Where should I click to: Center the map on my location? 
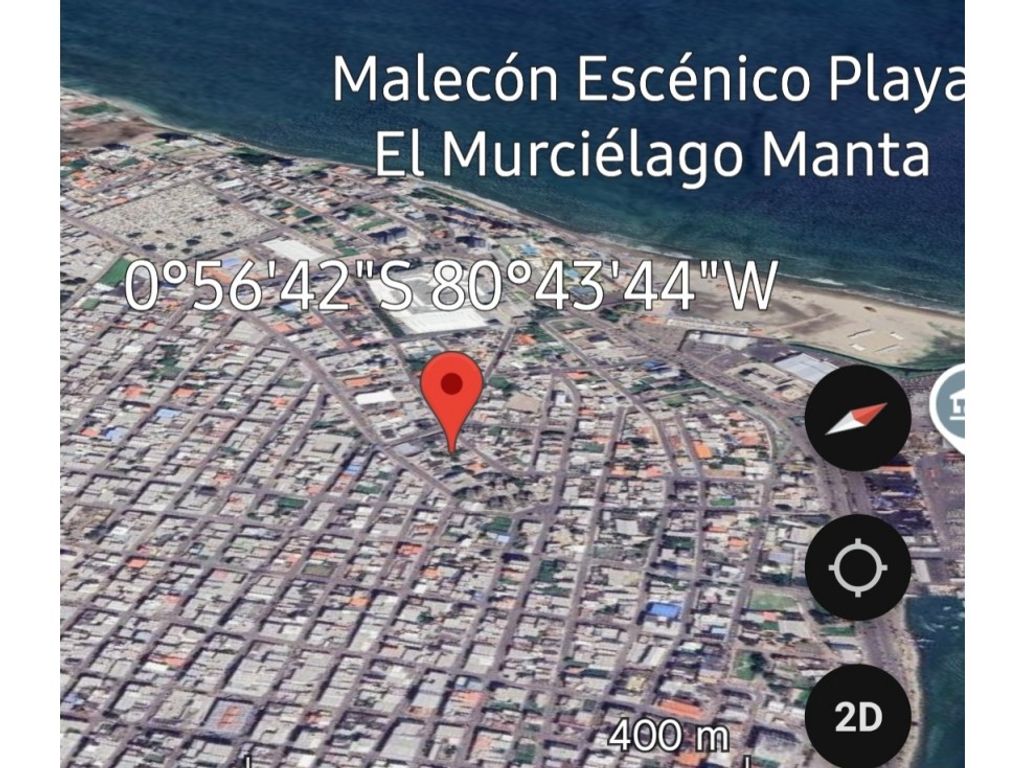pos(857,568)
